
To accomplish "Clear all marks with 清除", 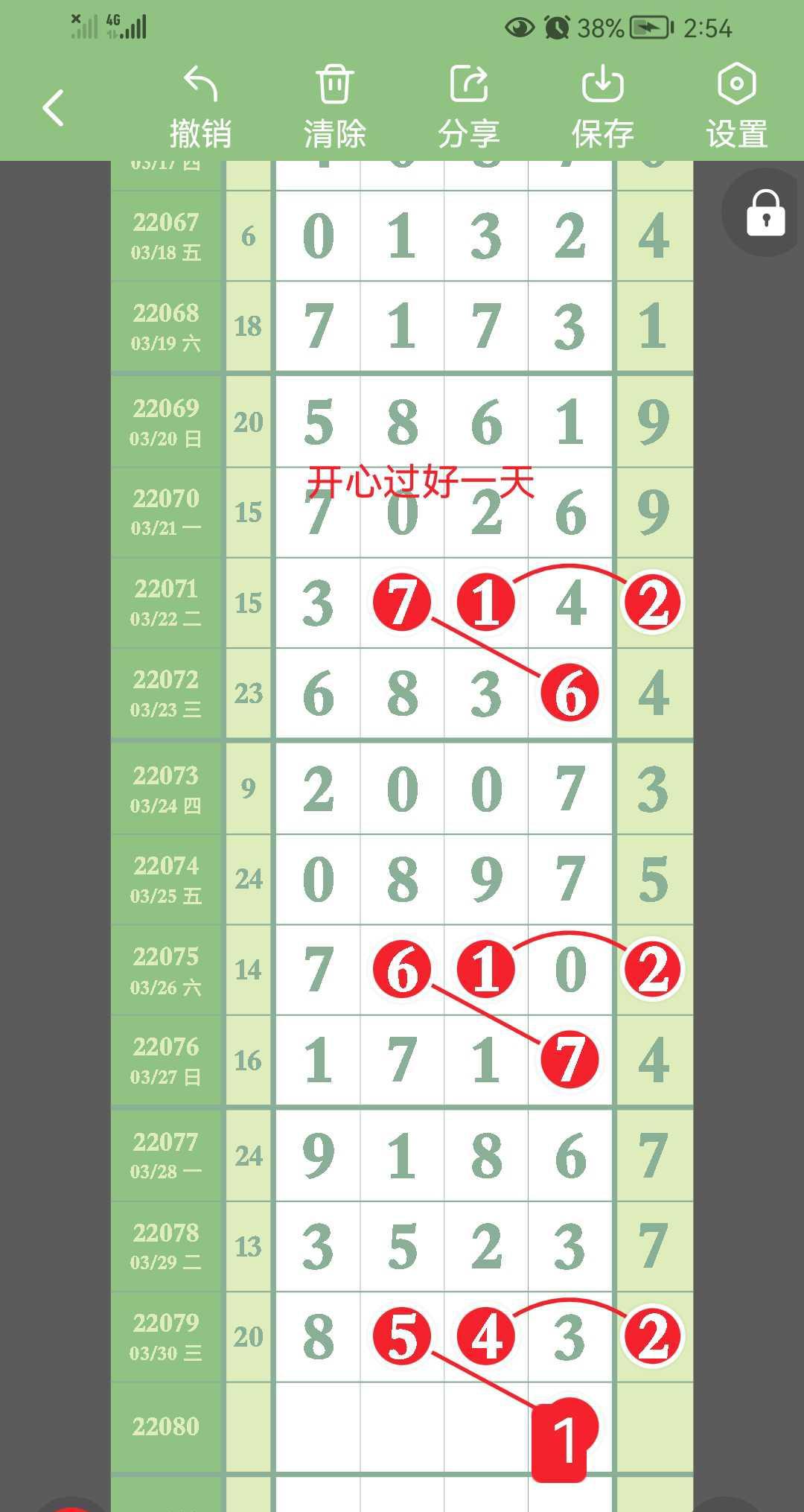I will [x=334, y=106].
